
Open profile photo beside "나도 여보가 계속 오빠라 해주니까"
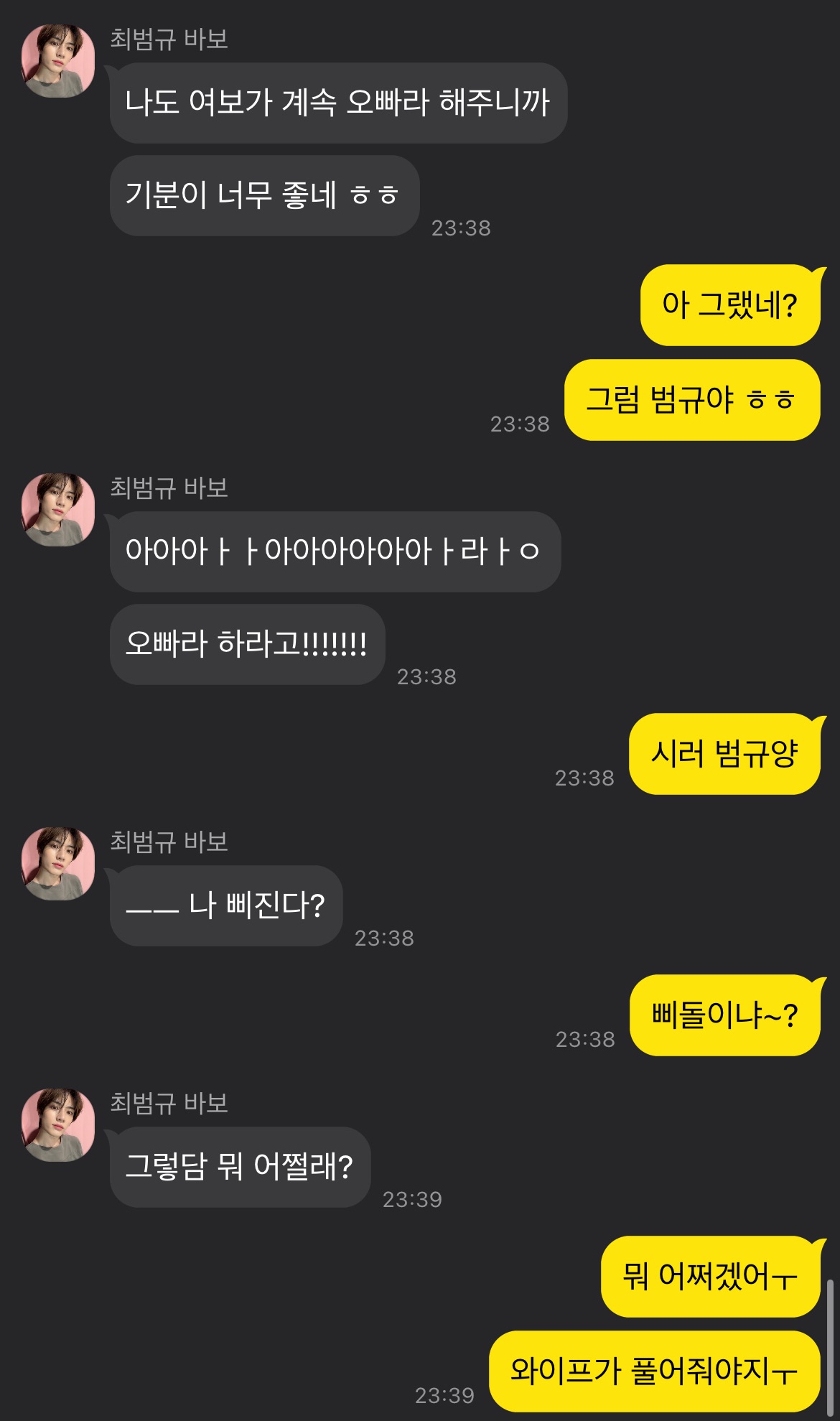58,61
